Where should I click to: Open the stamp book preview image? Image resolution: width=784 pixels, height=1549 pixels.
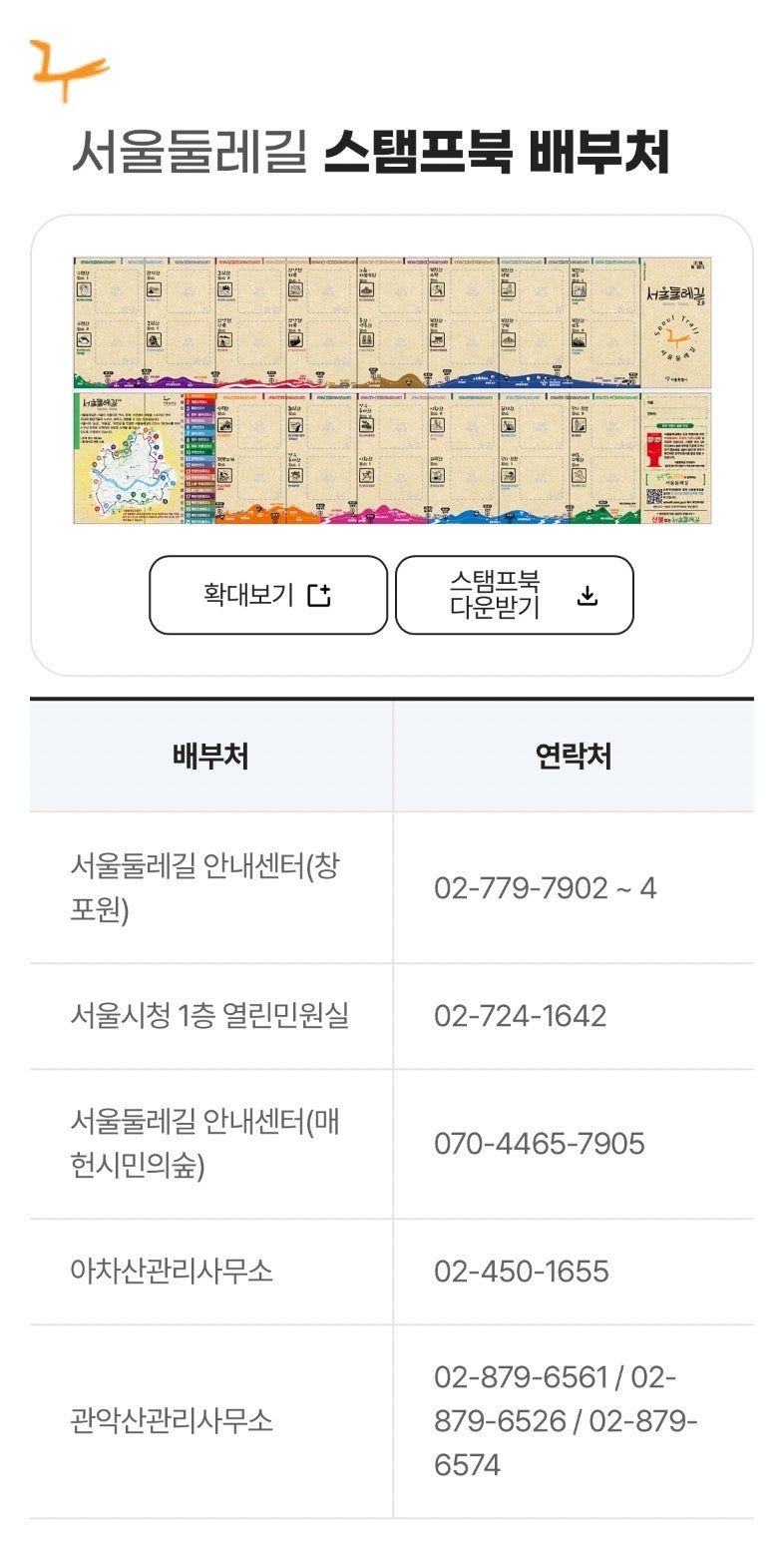click(x=391, y=390)
